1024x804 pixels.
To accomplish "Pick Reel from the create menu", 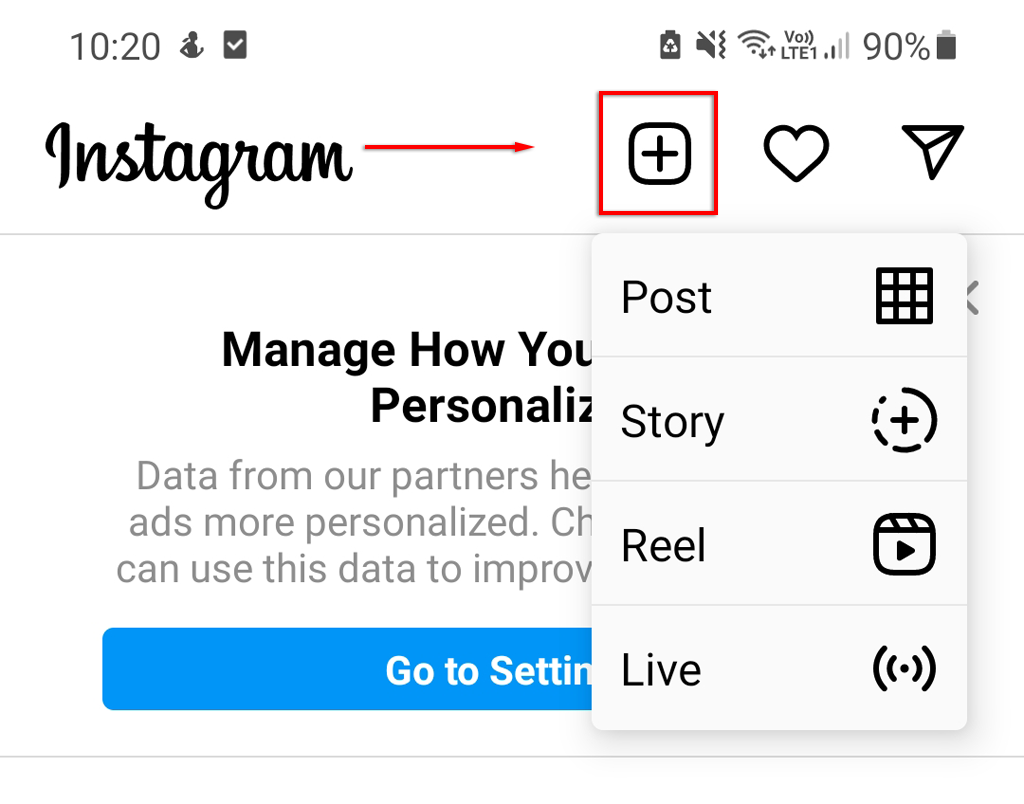I will 778,545.
